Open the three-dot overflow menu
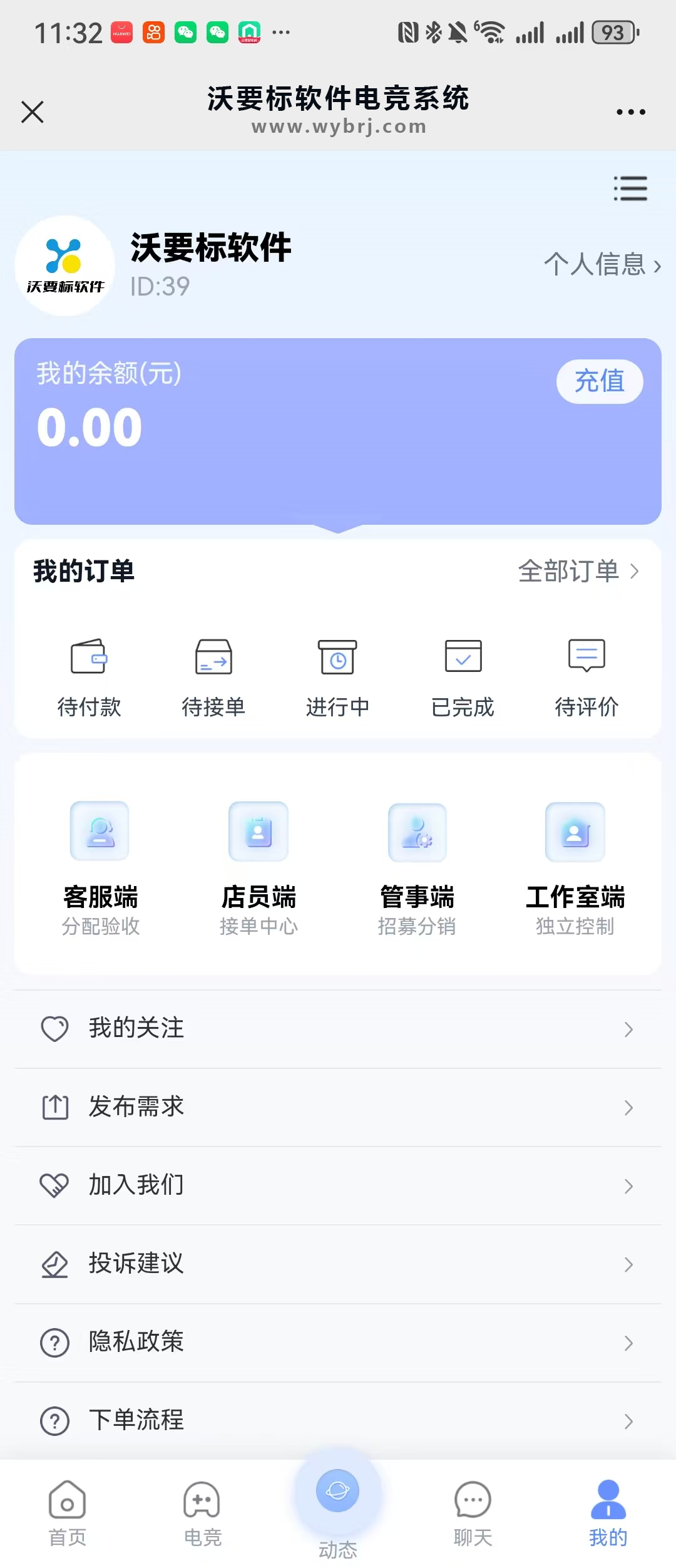Screen dimensions: 676x1568 click(x=630, y=113)
